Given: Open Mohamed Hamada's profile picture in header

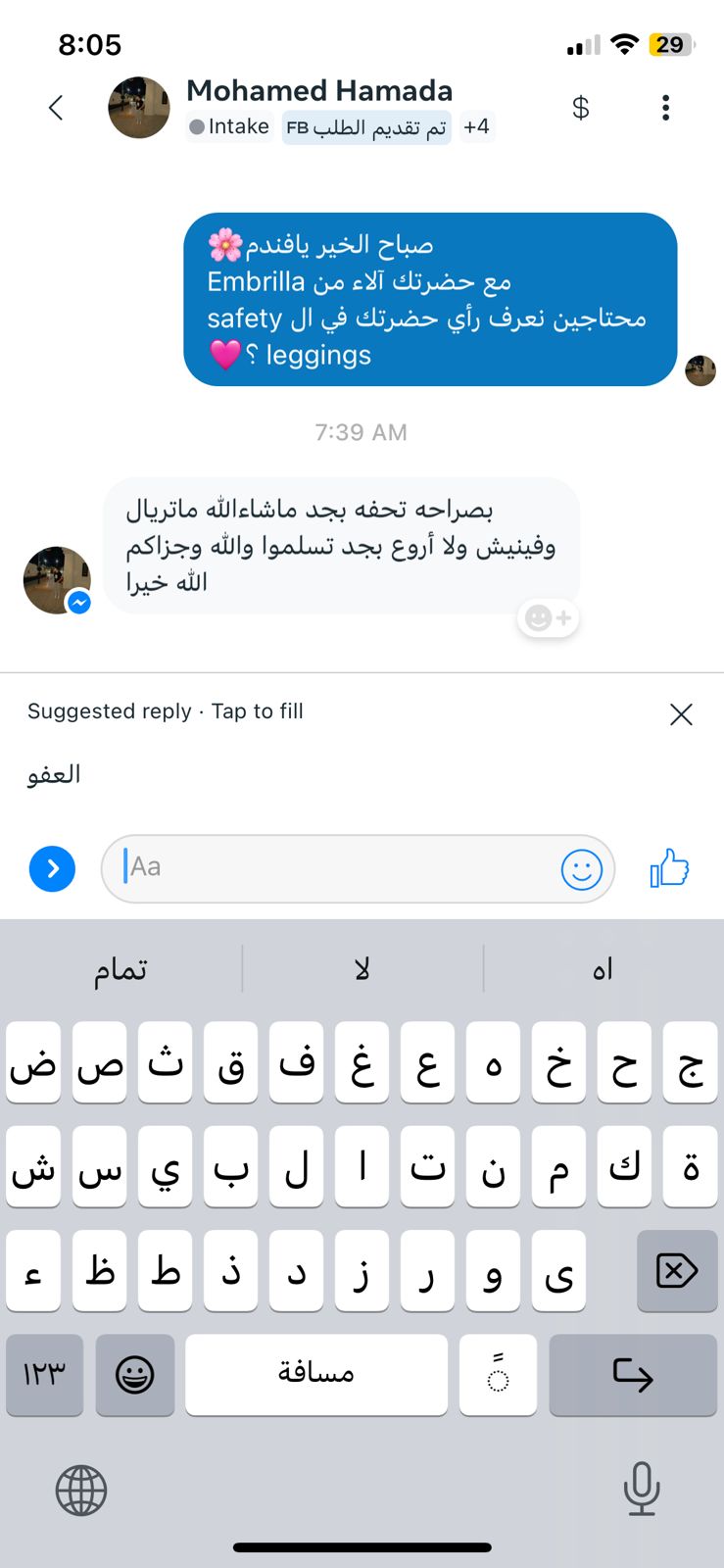Looking at the screenshot, I should click(x=139, y=108).
